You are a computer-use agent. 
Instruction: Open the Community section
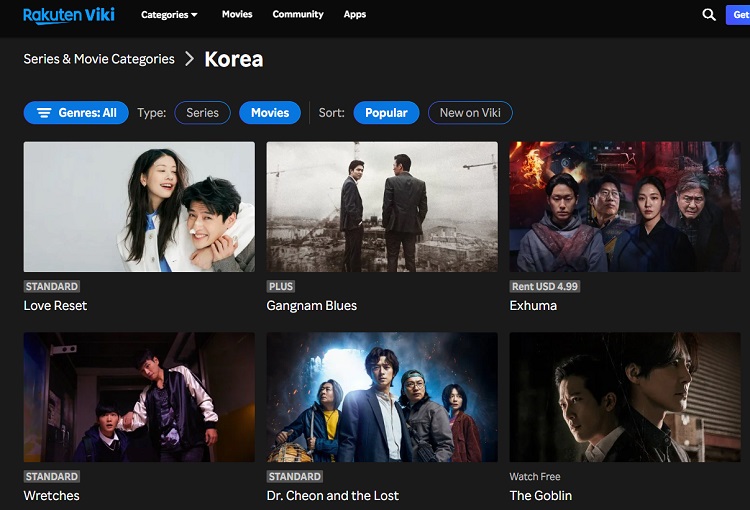pyautogui.click(x=298, y=15)
